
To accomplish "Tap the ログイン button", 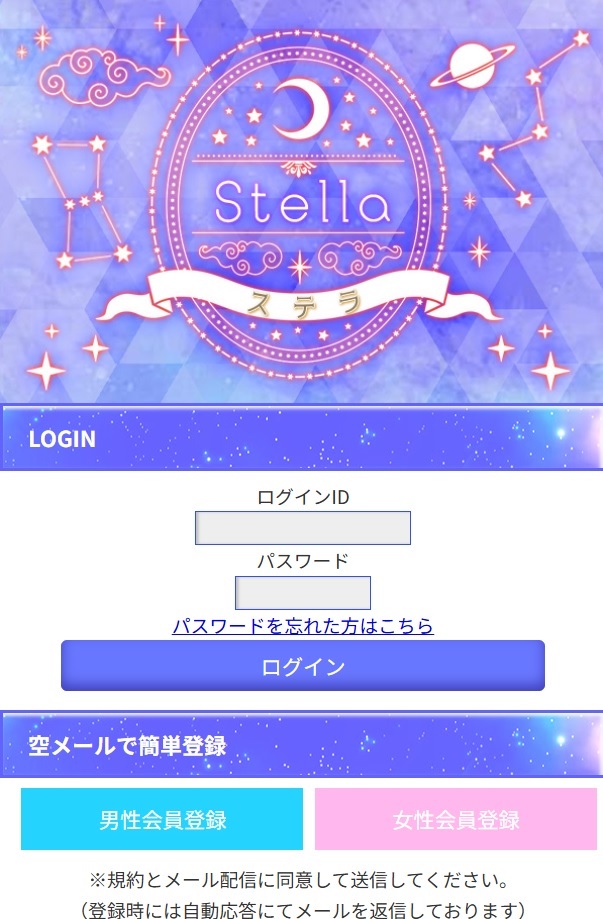I will tap(302, 666).
